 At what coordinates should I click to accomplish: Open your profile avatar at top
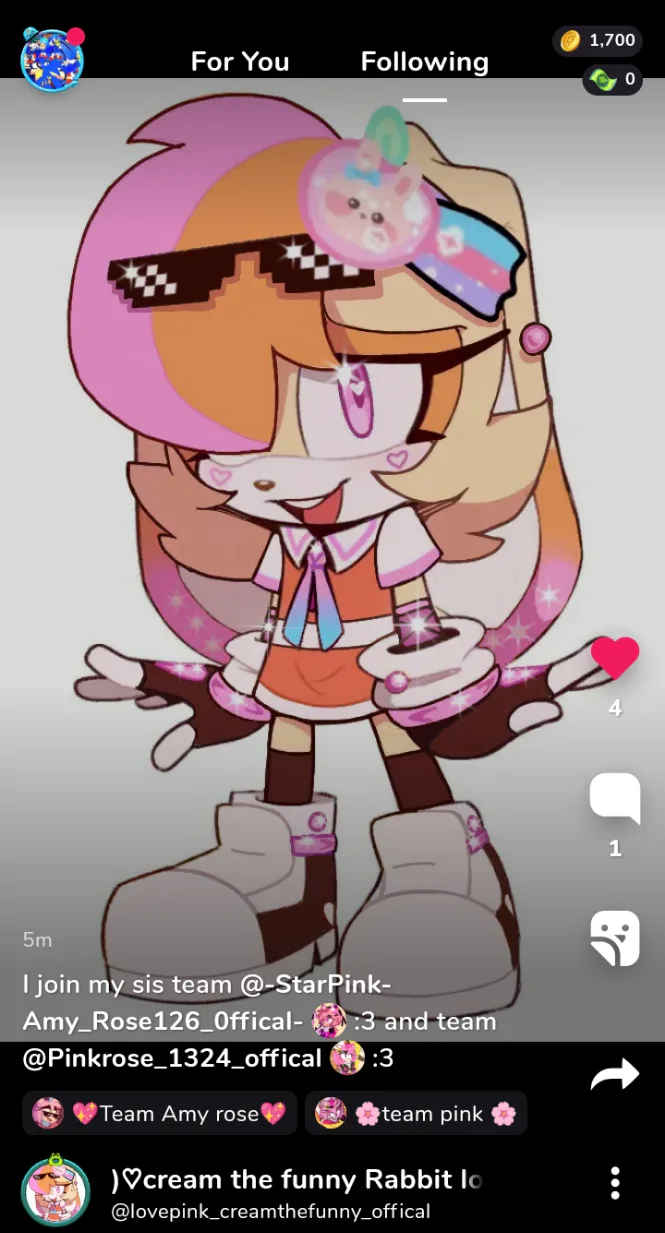pyautogui.click(x=52, y=58)
